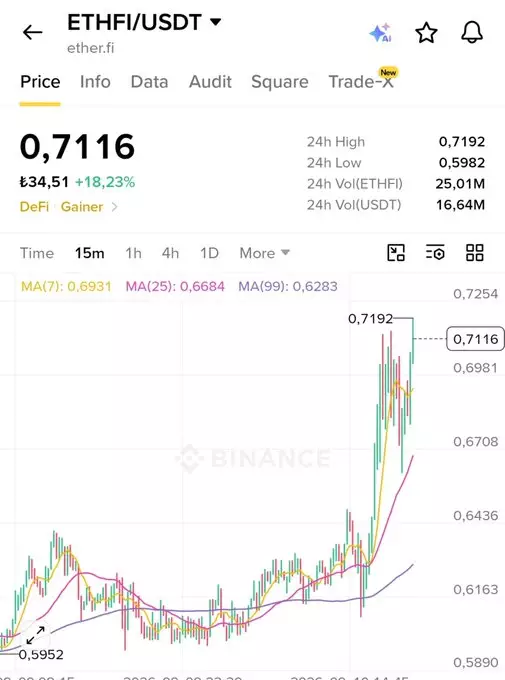
Task: Go back with the arrow icon
Action: (x=33, y=32)
